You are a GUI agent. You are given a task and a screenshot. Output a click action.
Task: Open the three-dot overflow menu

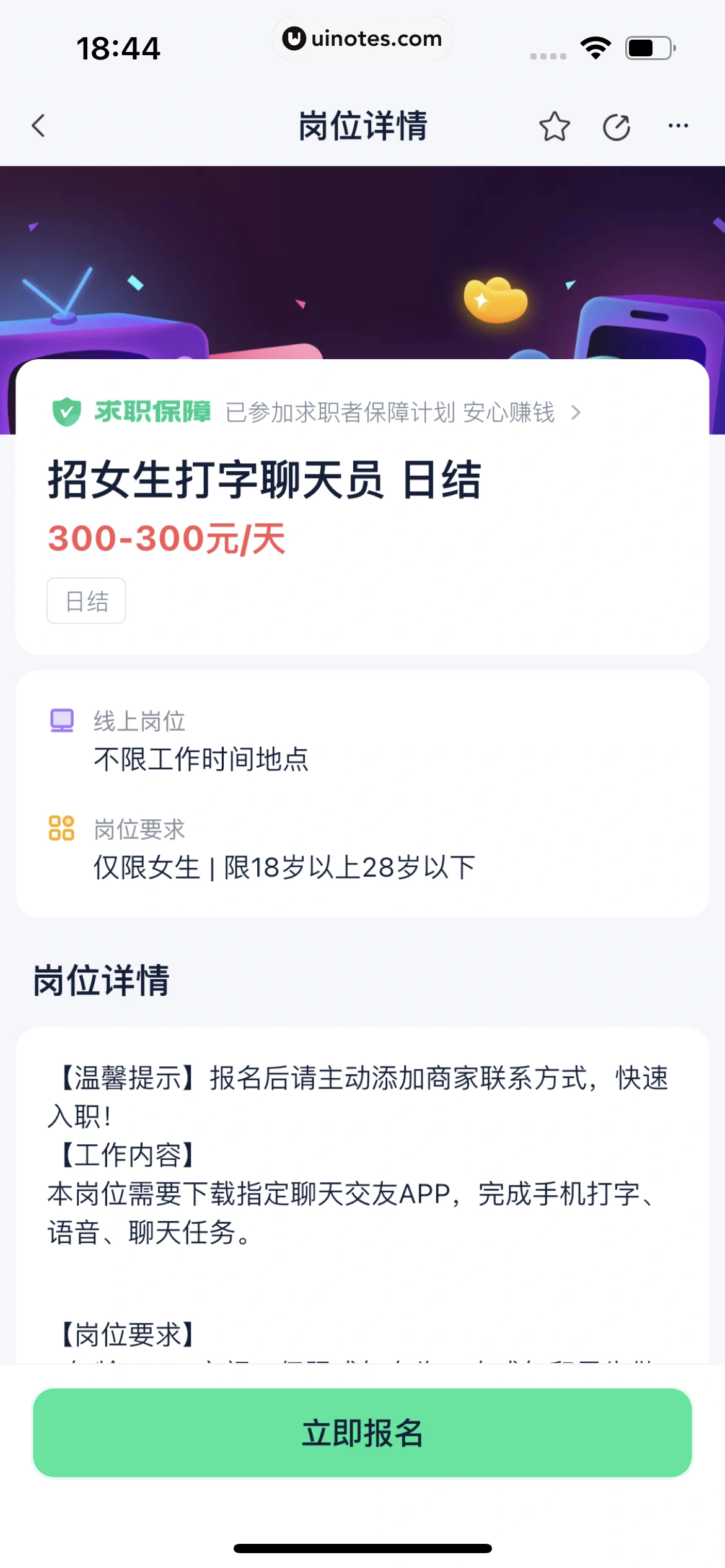[x=678, y=126]
